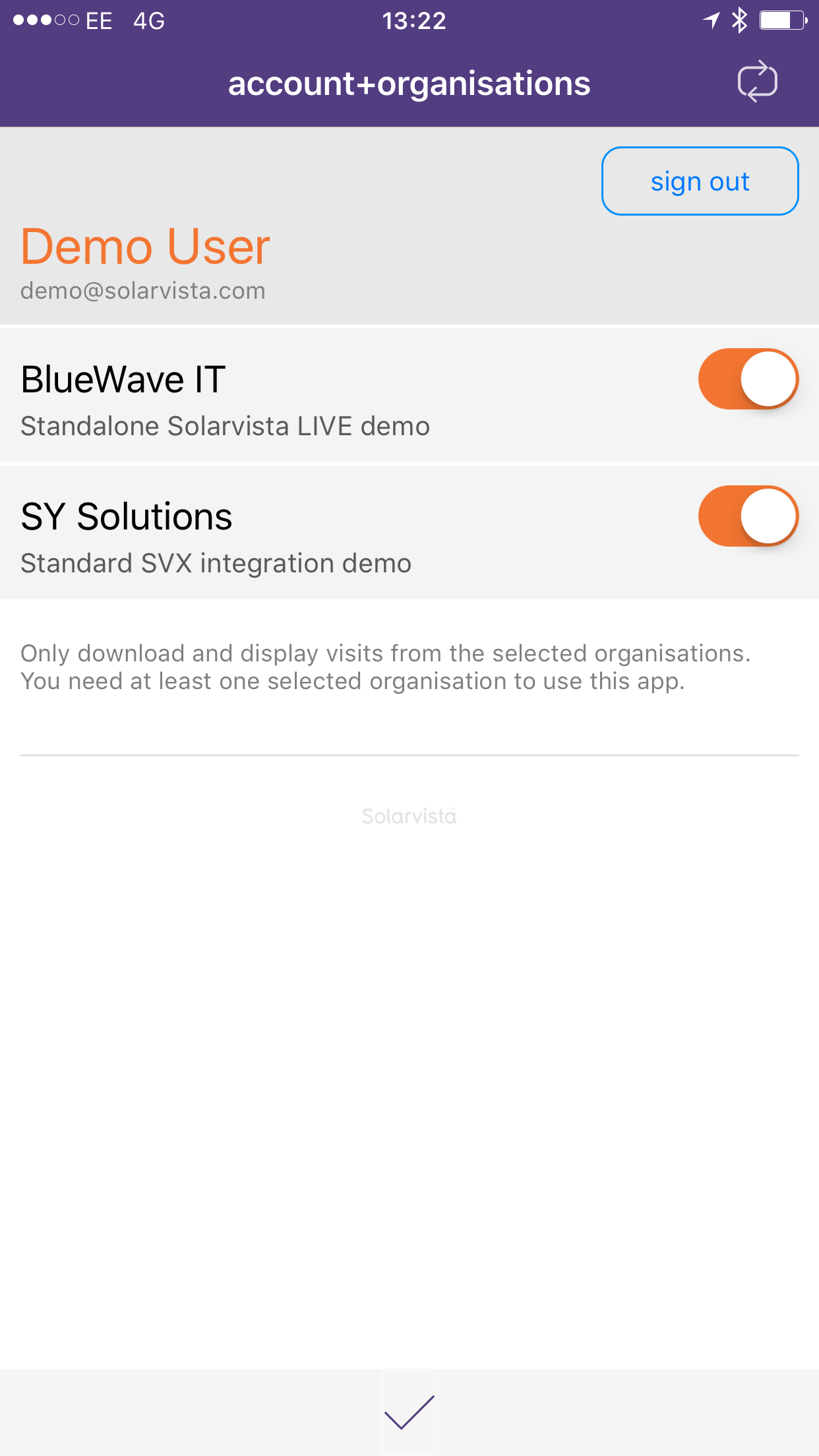
Task: Confirm selection with the checkmark
Action: click(x=409, y=1412)
